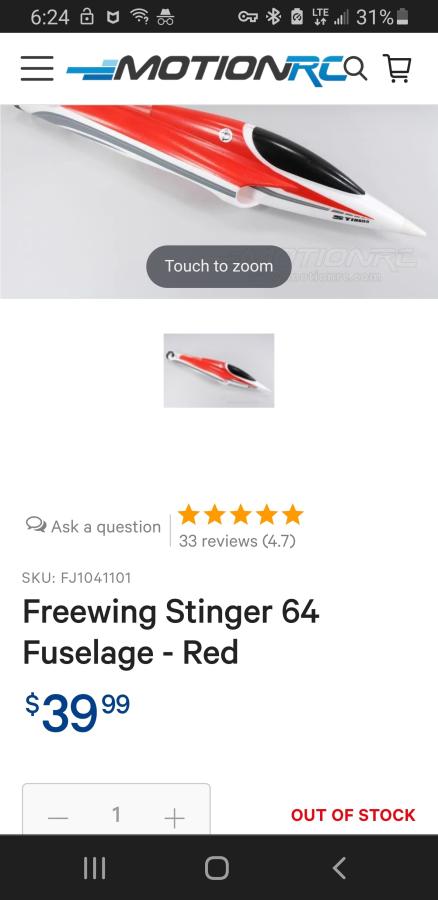Tap the MotionRC logo to go home
Viewport: 438px width, 900px height.
pyautogui.click(x=207, y=71)
